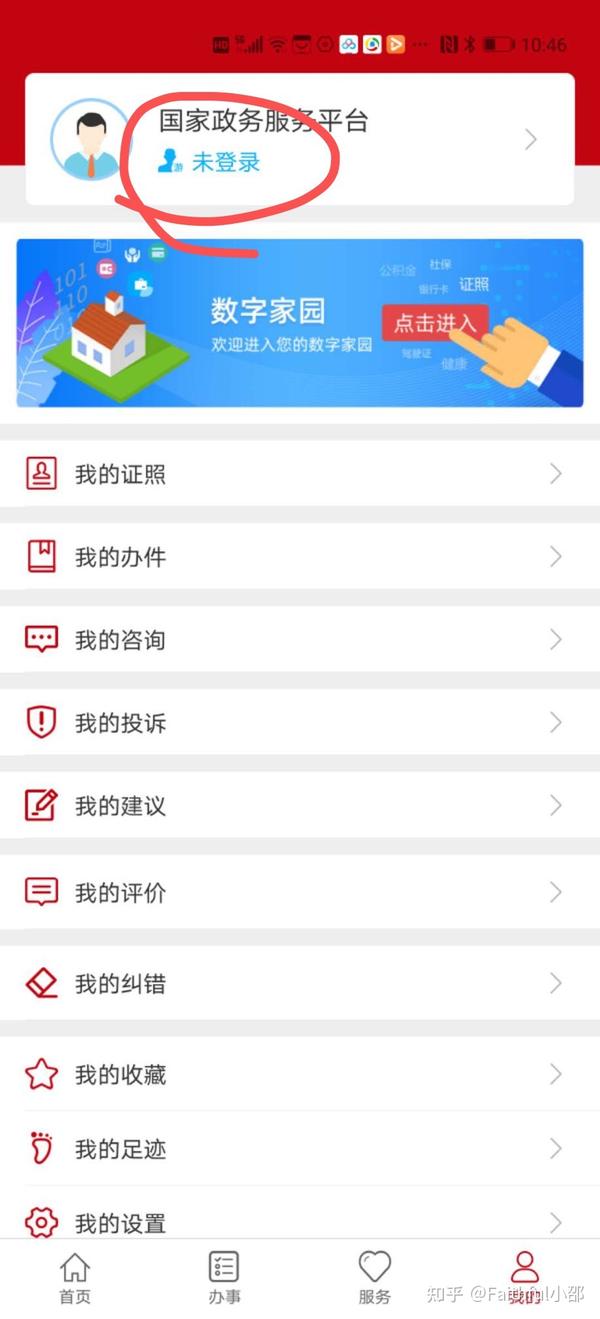Viewport: 600px width, 1319px height.
Task: Open 我的投诉
Action: pos(300,723)
